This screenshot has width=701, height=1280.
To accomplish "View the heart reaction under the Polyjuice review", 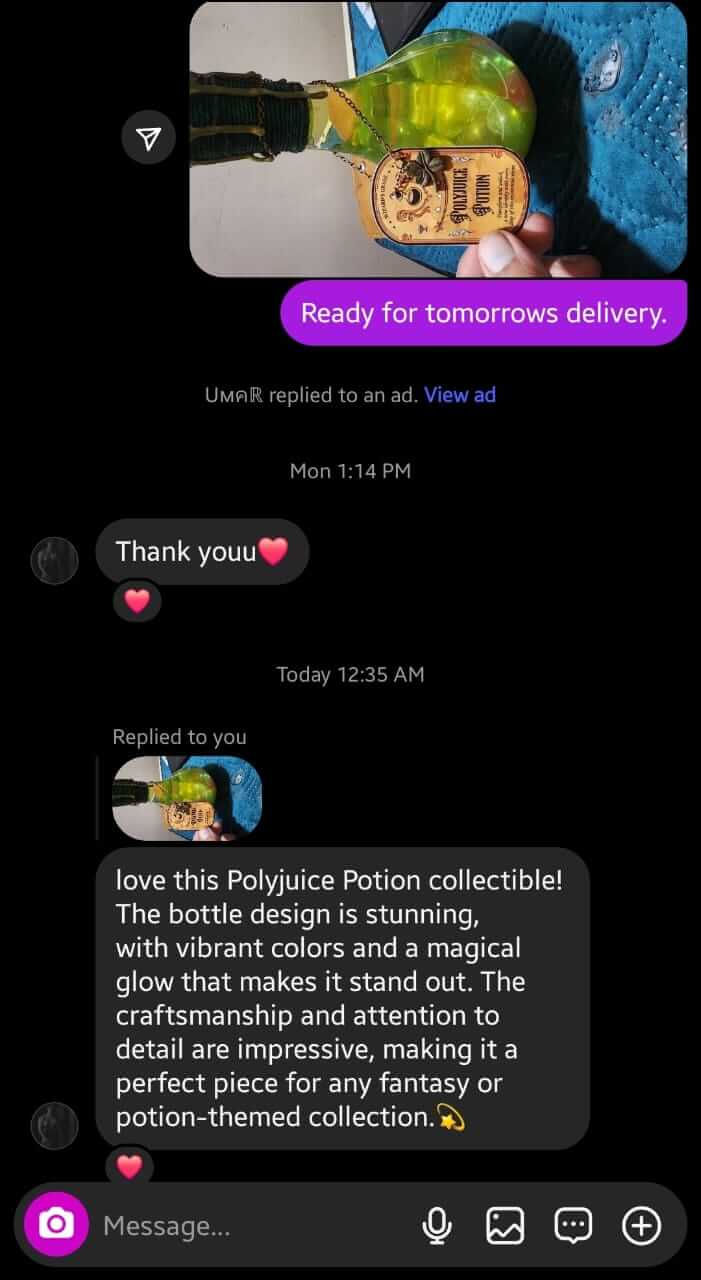I will pos(130,1165).
